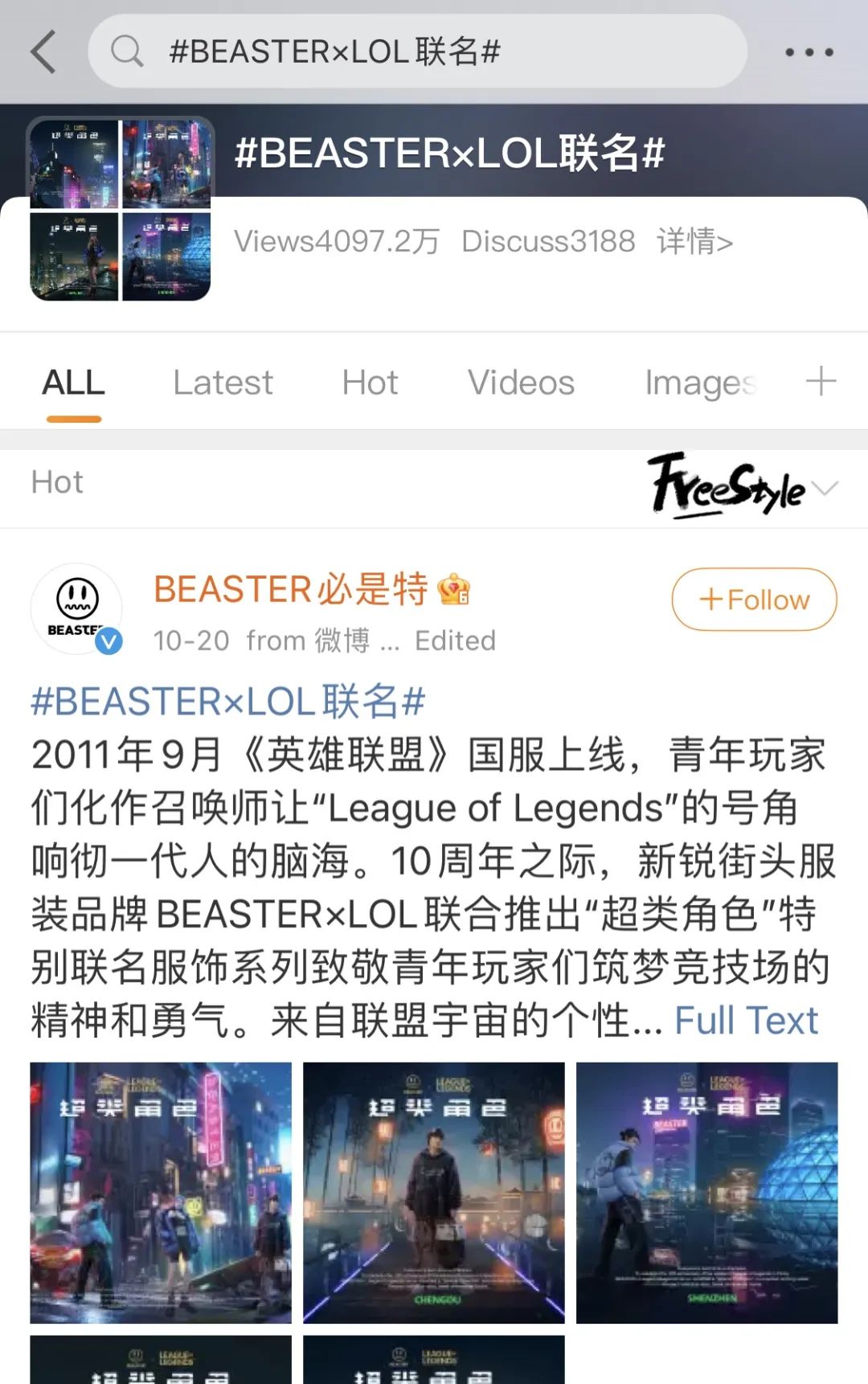
Task: Add more tabs with the plus icon
Action: tap(821, 381)
